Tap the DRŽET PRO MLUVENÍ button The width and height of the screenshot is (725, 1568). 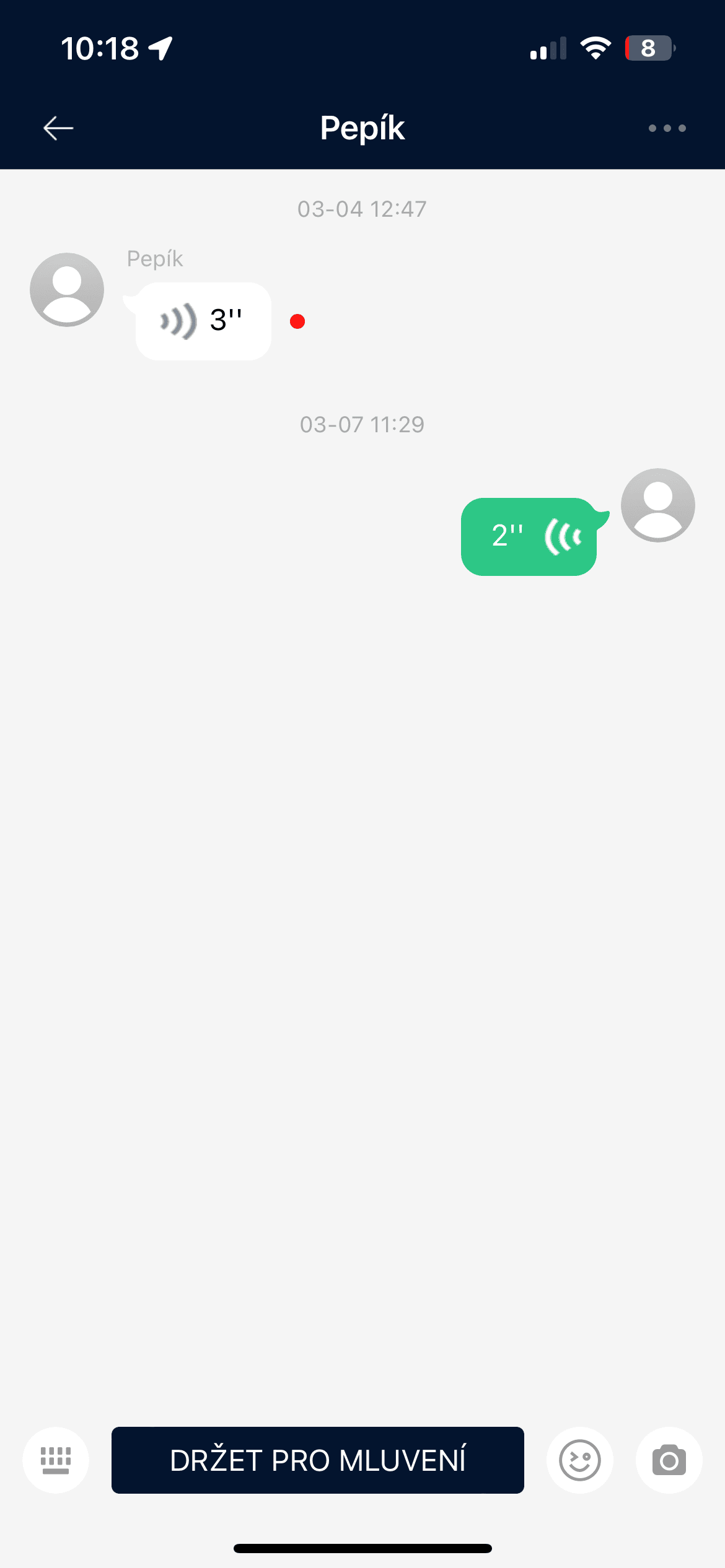click(317, 1460)
